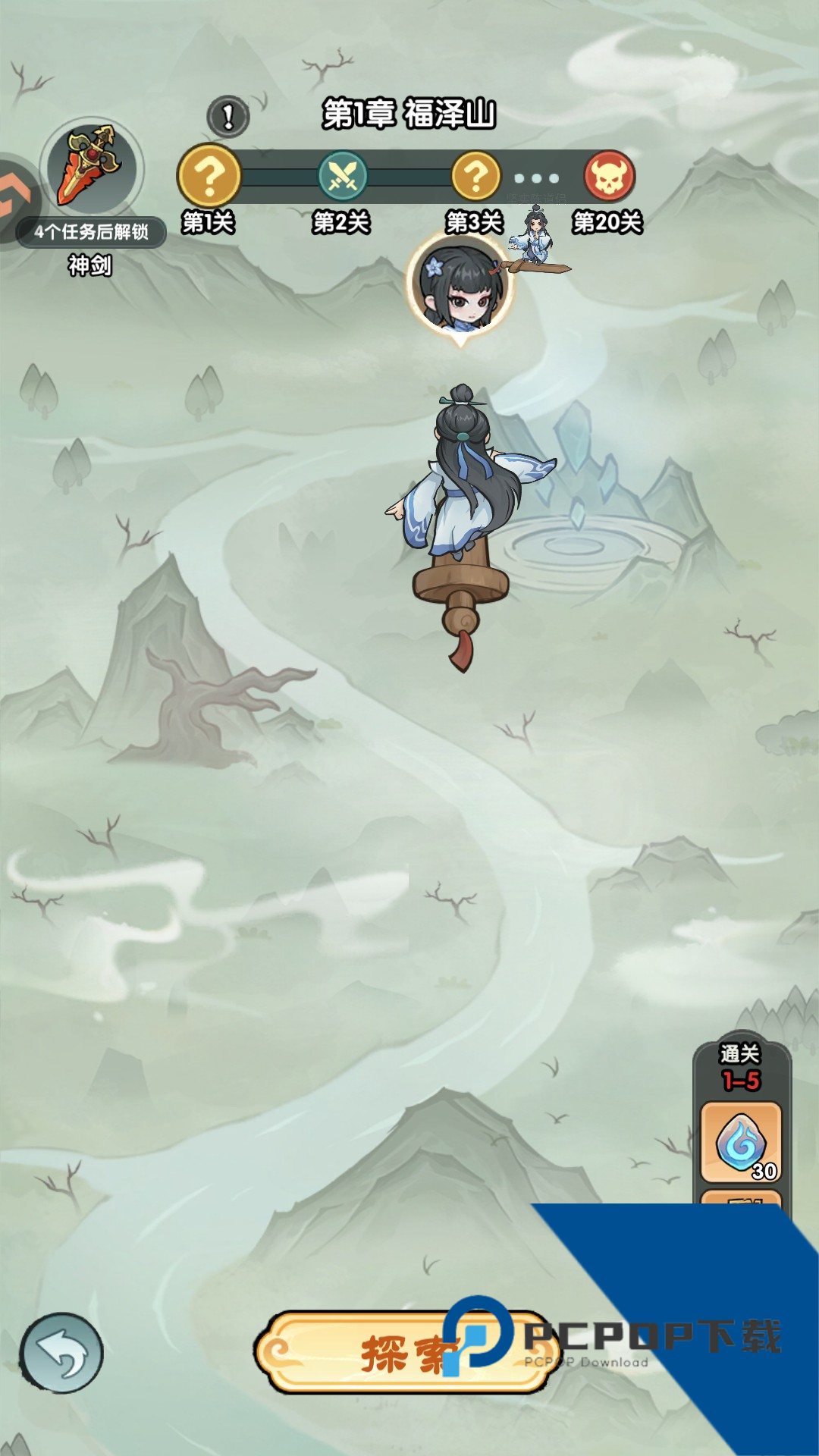Viewport: 819px width, 1456px height.
Task: Open the 神剑 divine sword unlock icon
Action: coord(92,167)
